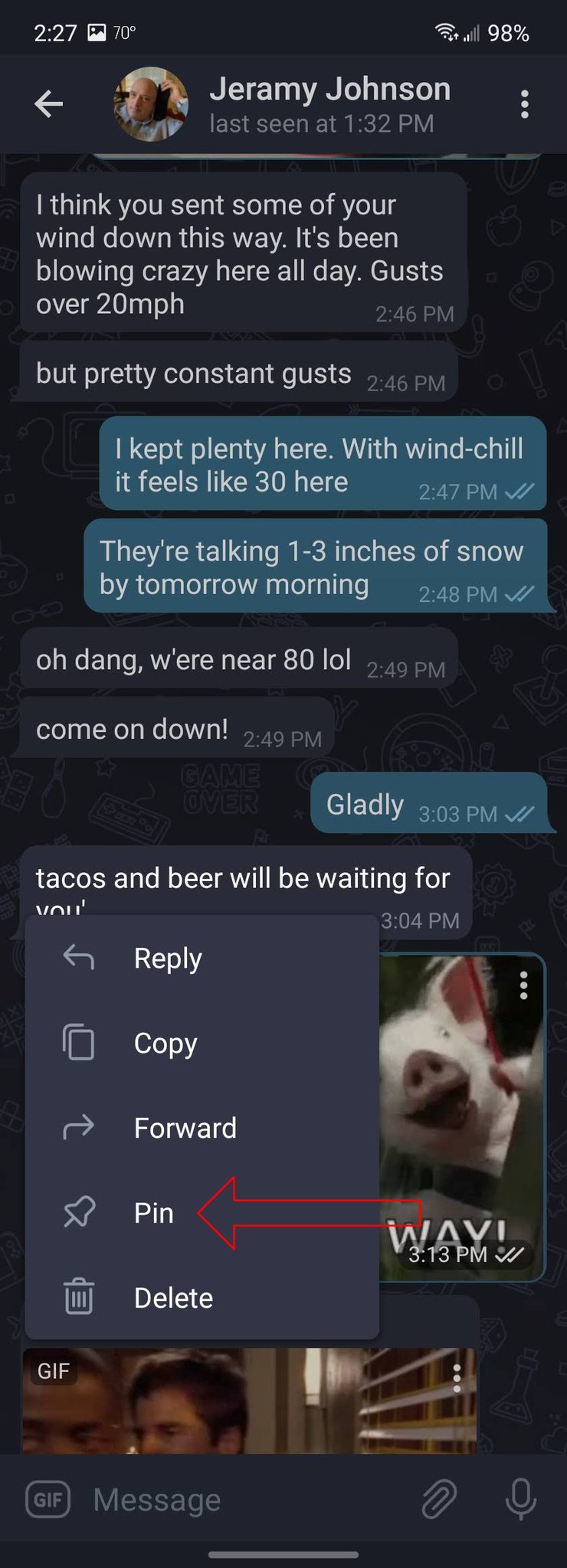Tap the copy pages icon

[x=79, y=1042]
